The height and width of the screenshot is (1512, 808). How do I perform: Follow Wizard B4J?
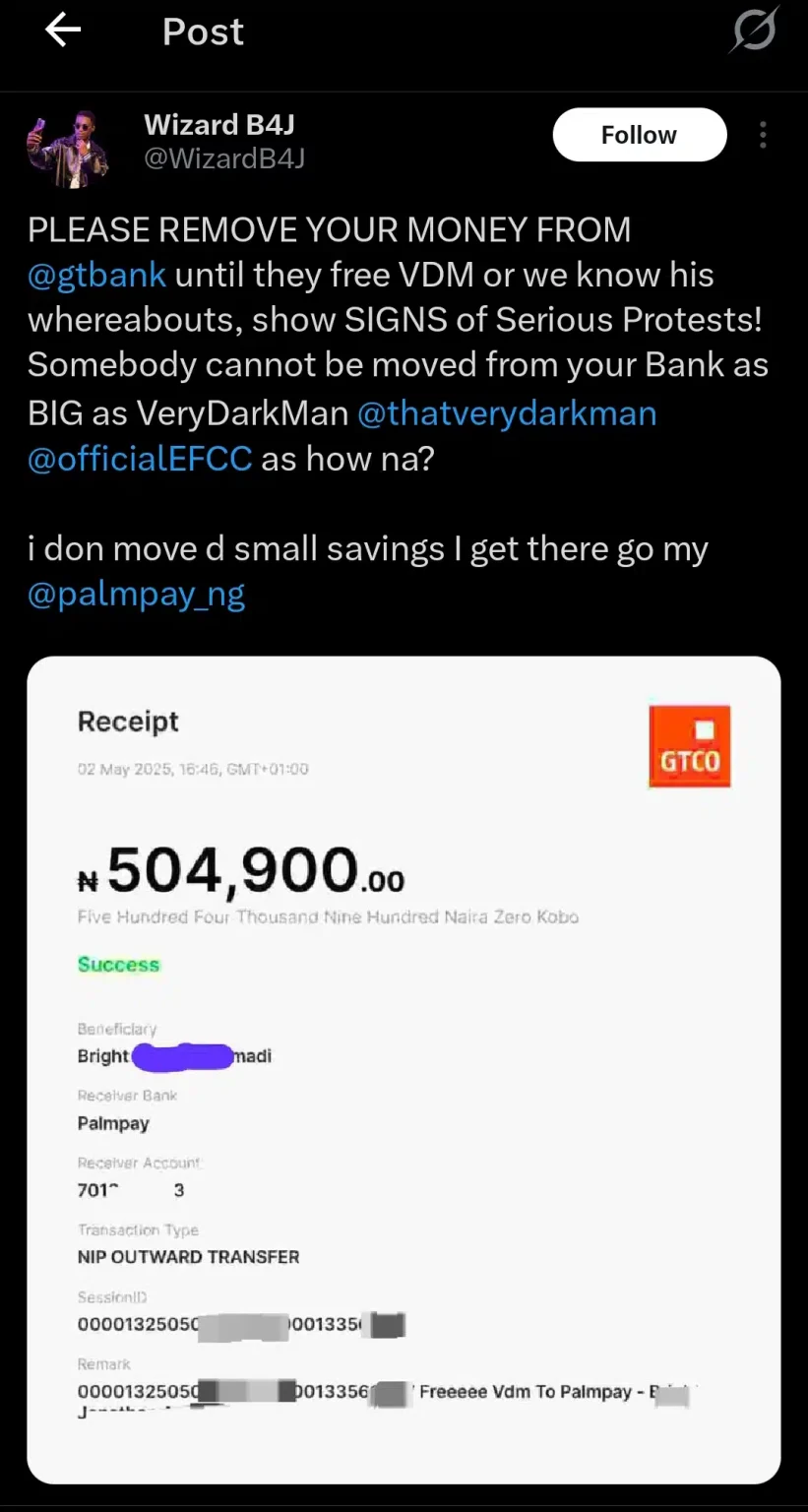640,135
